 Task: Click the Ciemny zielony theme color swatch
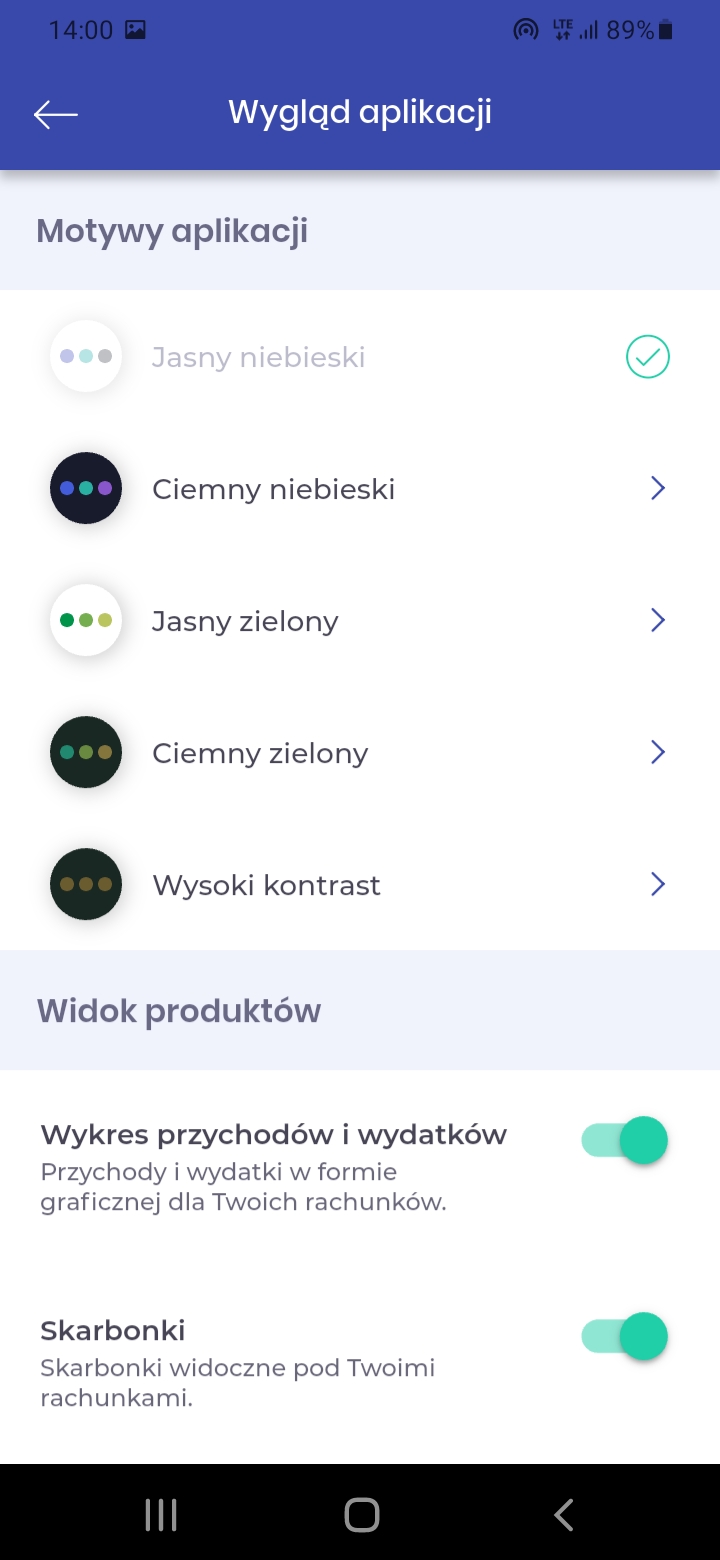[x=85, y=752]
